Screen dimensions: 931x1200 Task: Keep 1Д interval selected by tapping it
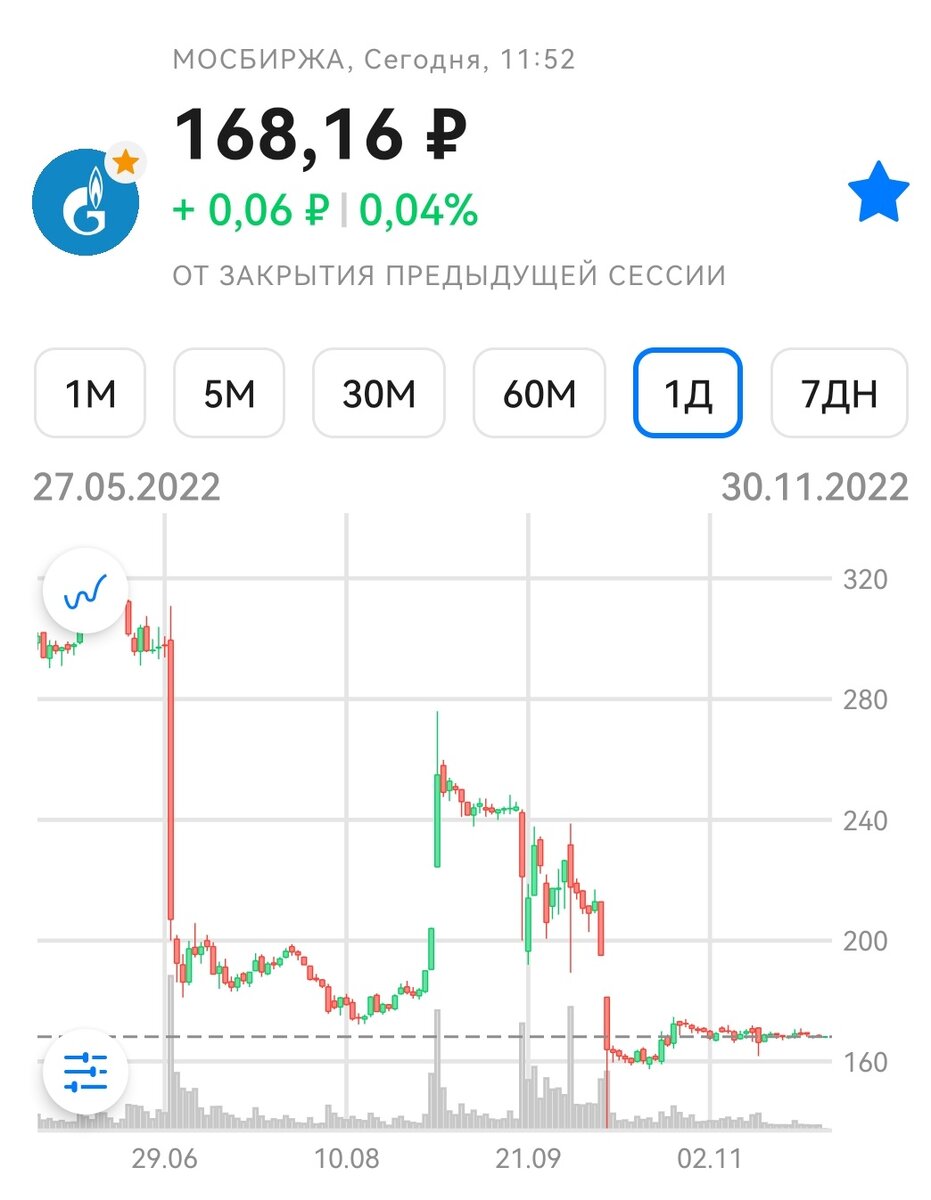tap(687, 394)
